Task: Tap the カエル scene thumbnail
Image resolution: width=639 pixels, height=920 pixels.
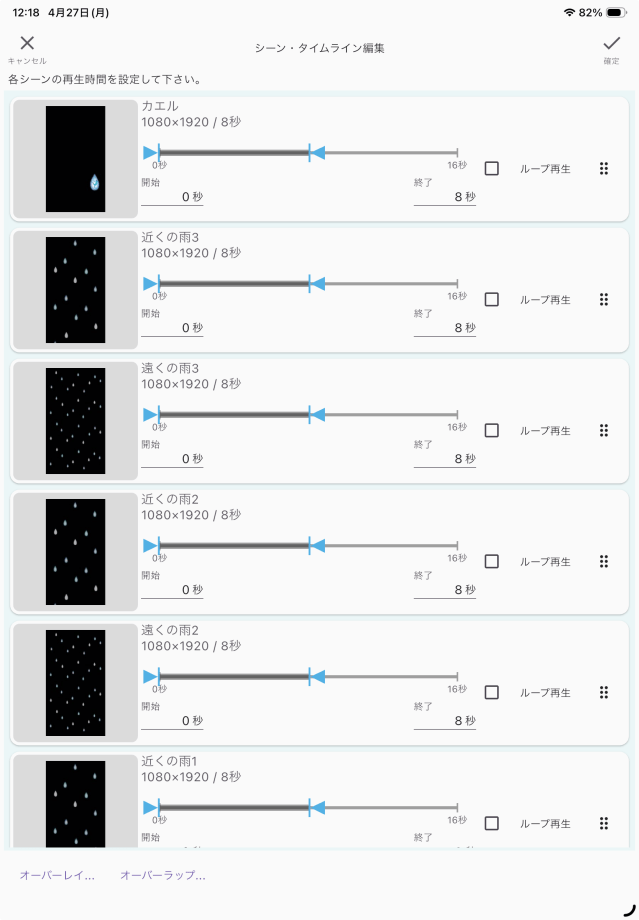Action: click(x=75, y=159)
